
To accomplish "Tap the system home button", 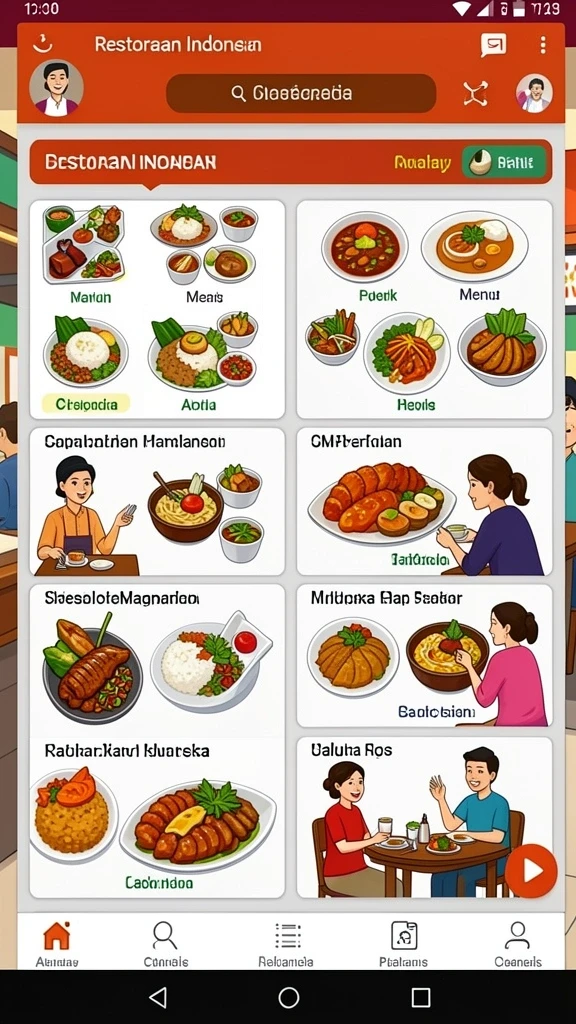I will (x=289, y=997).
